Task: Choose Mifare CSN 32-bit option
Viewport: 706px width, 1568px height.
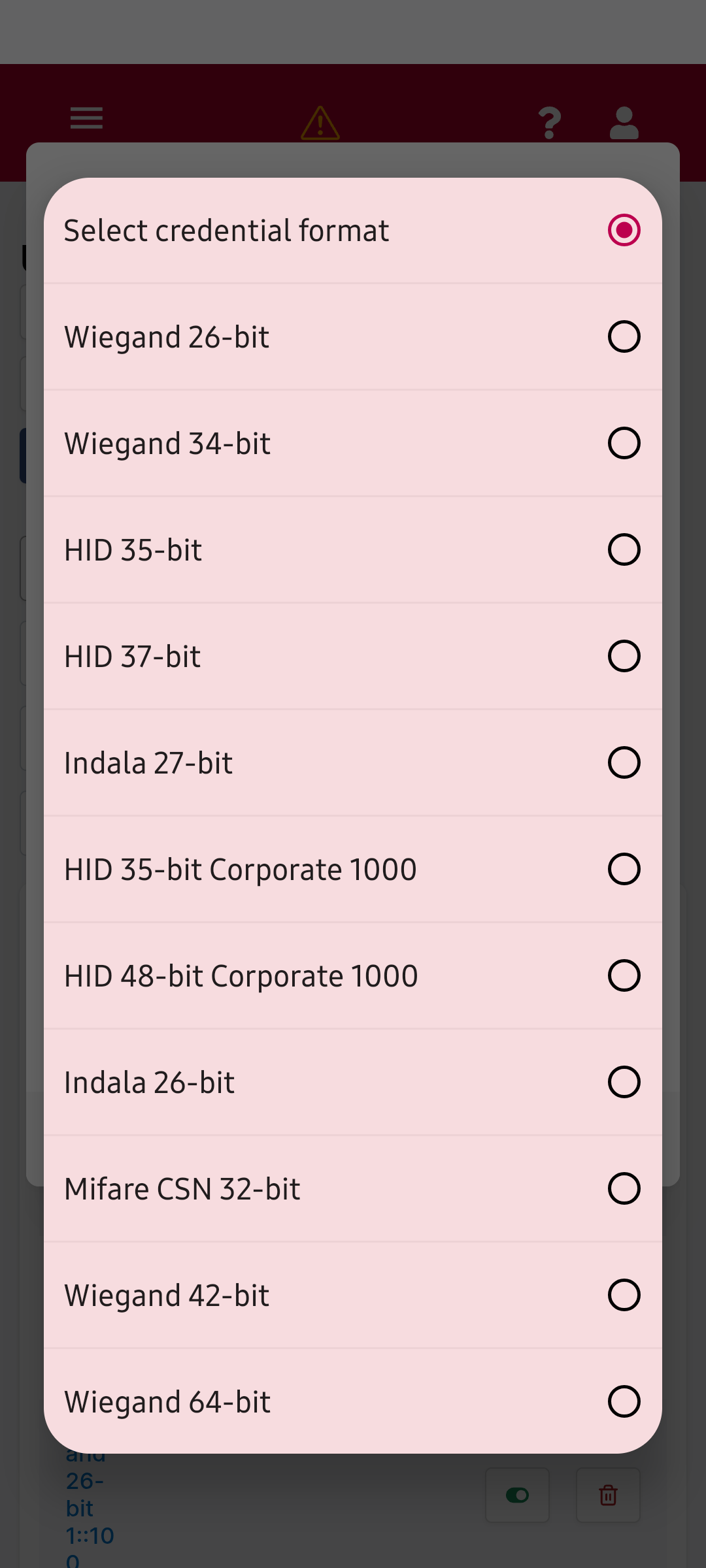Action: point(353,1189)
